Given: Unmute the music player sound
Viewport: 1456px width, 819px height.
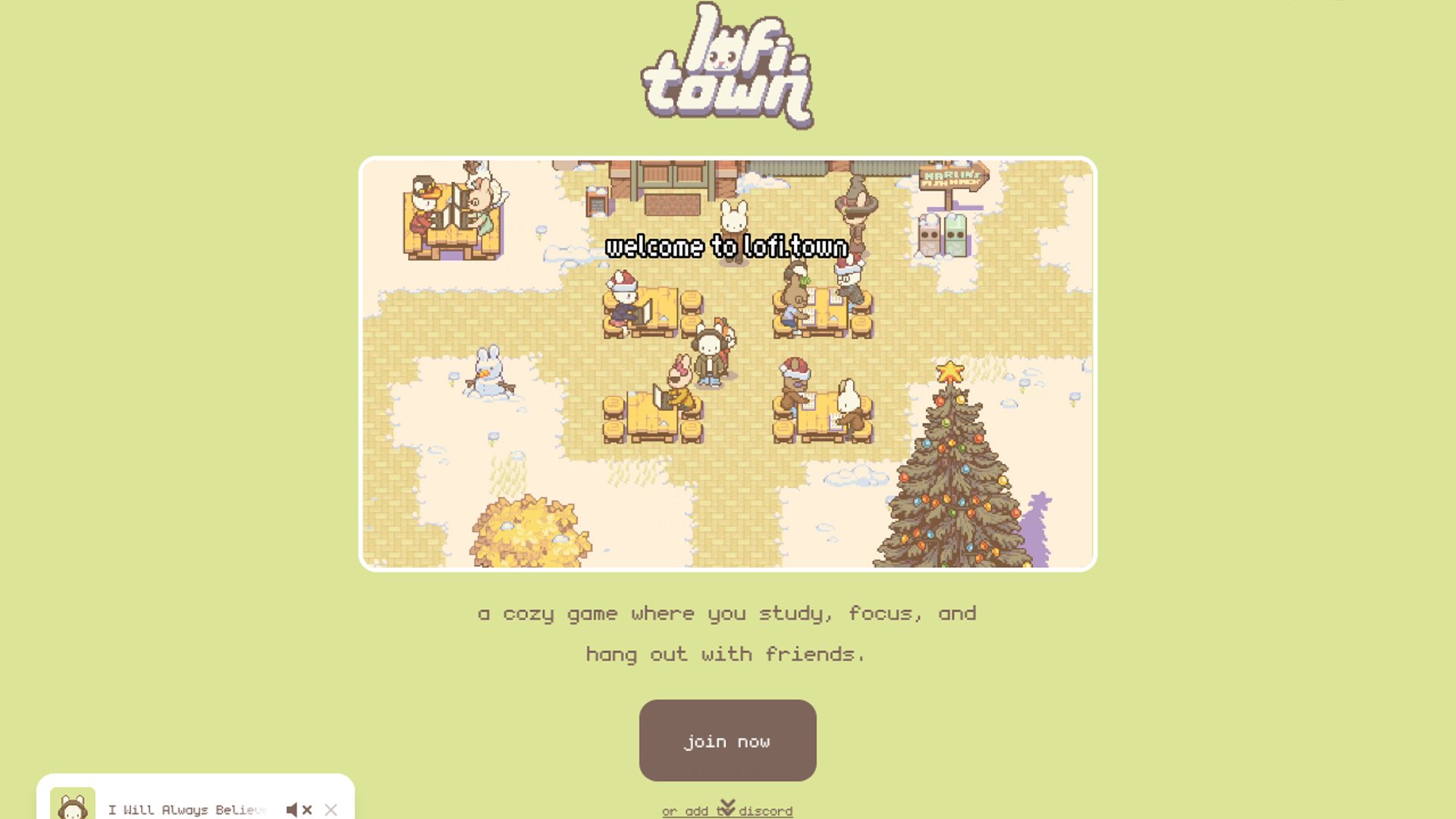Looking at the screenshot, I should 299,810.
